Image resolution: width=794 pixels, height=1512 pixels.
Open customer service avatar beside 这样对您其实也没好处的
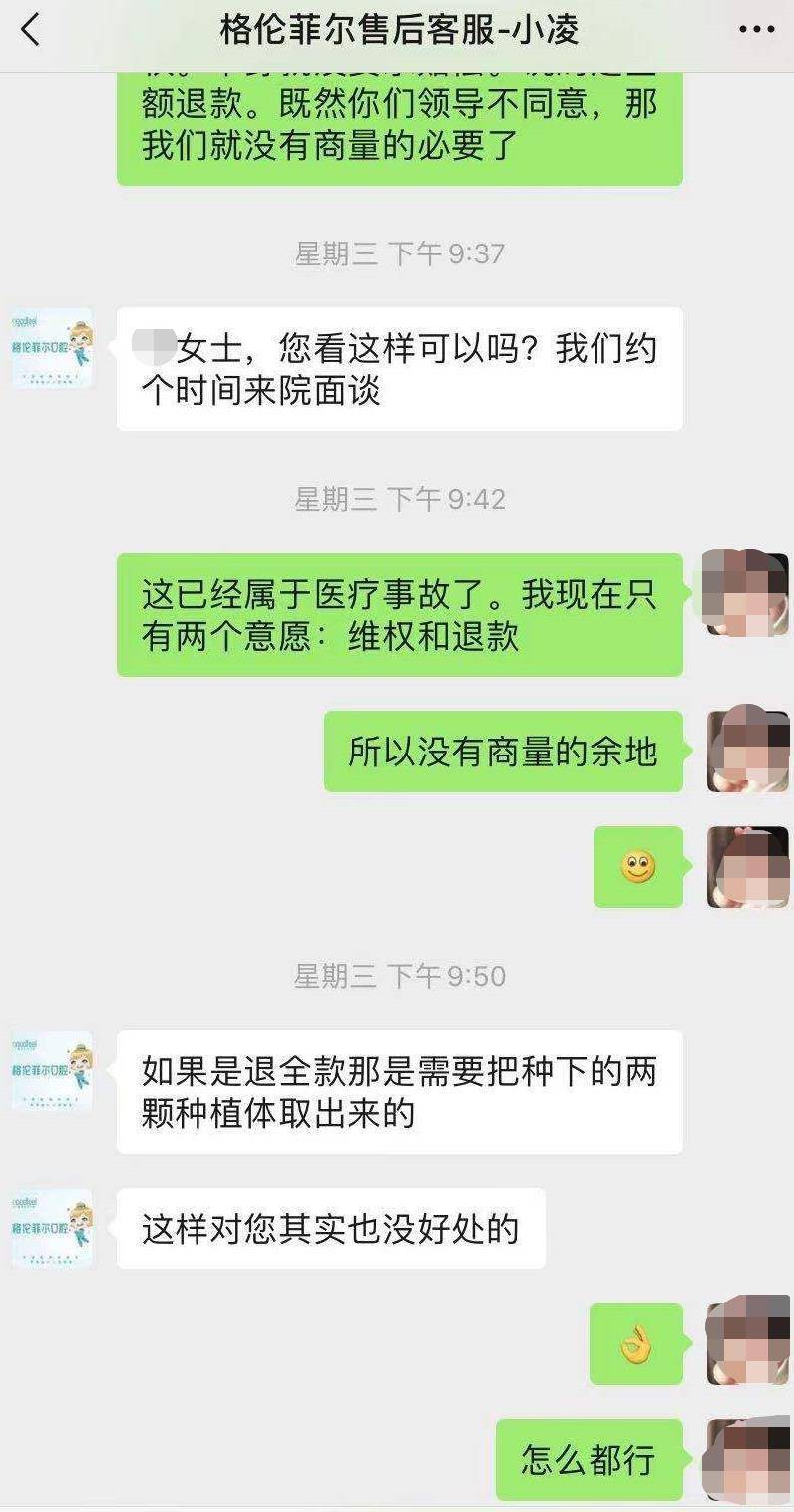click(53, 1228)
